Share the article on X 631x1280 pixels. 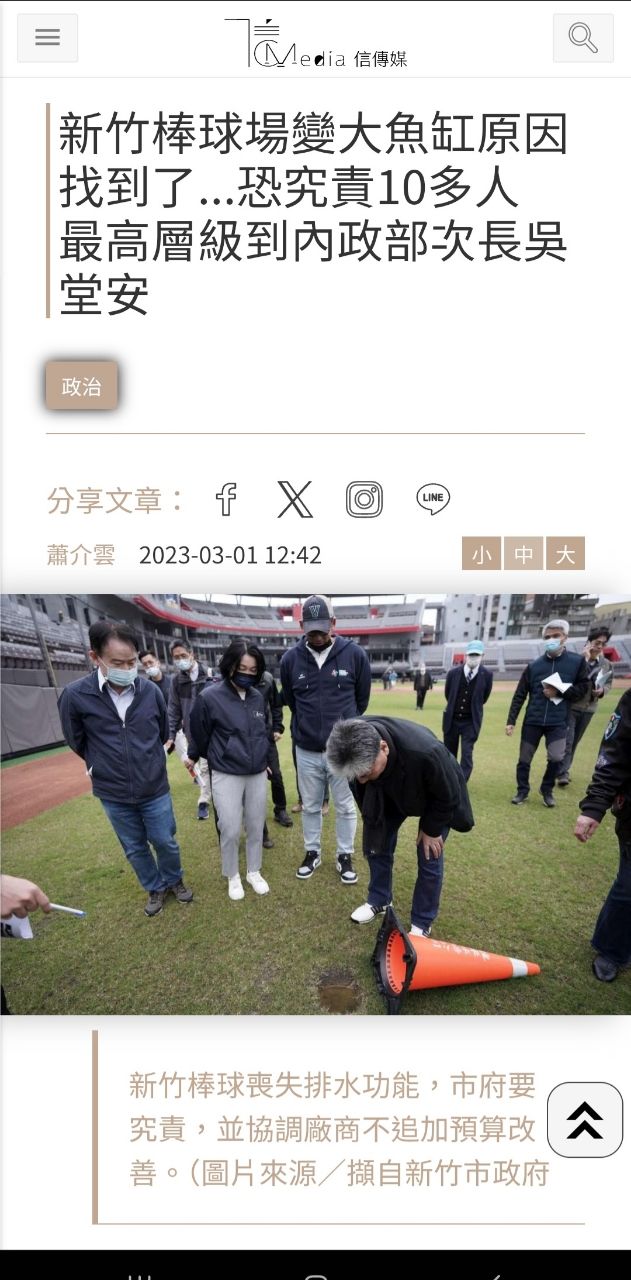point(295,499)
